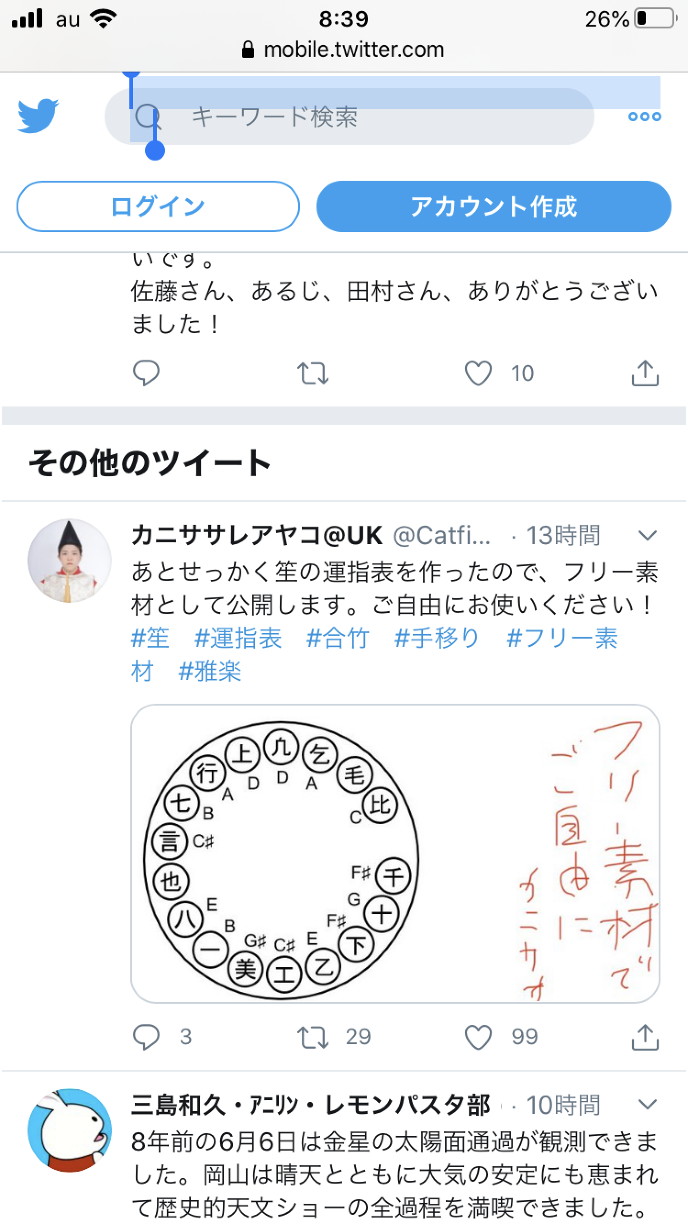This screenshot has width=688, height=1224.
Task: Expand options chevron on 三島和久's tweet
Action: point(647,1105)
